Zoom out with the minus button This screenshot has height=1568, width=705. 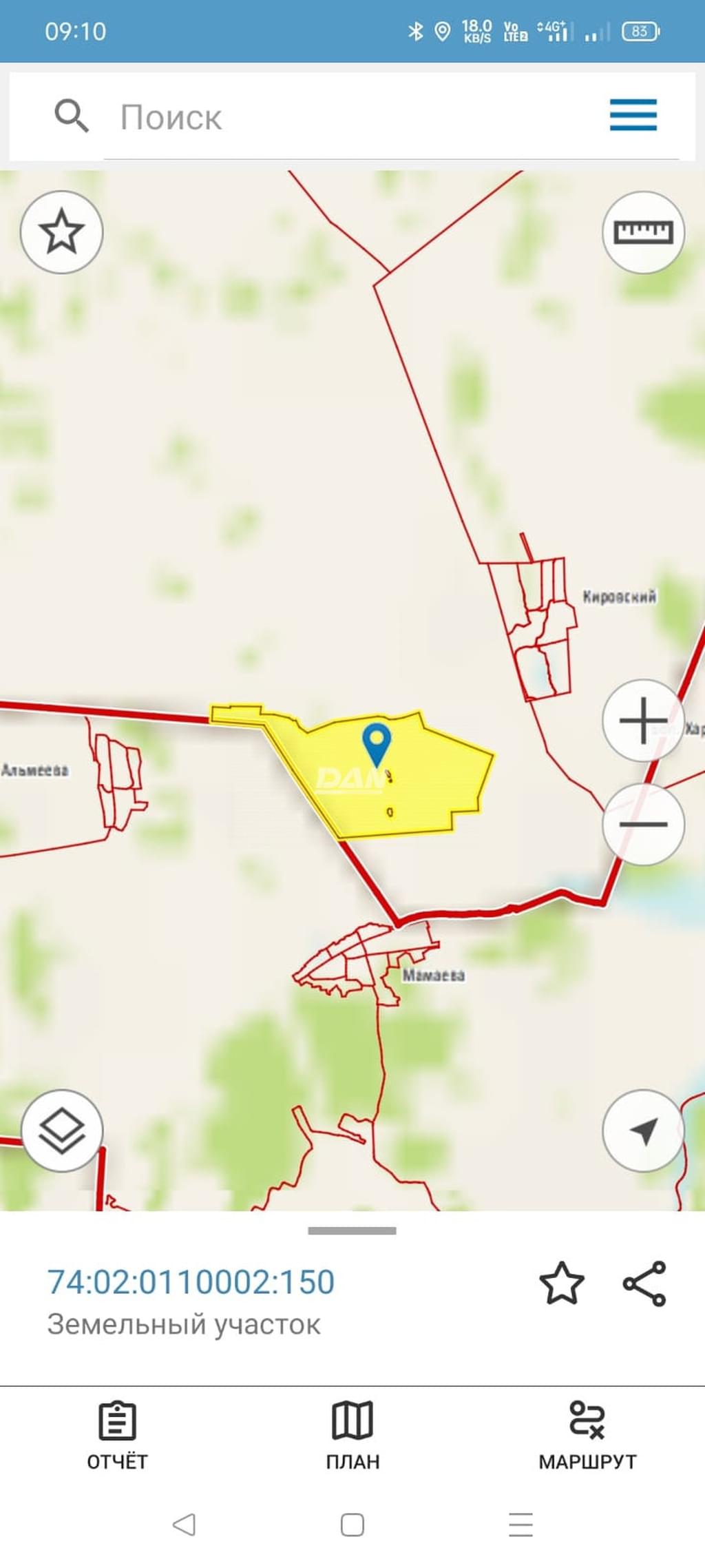pyautogui.click(x=643, y=824)
